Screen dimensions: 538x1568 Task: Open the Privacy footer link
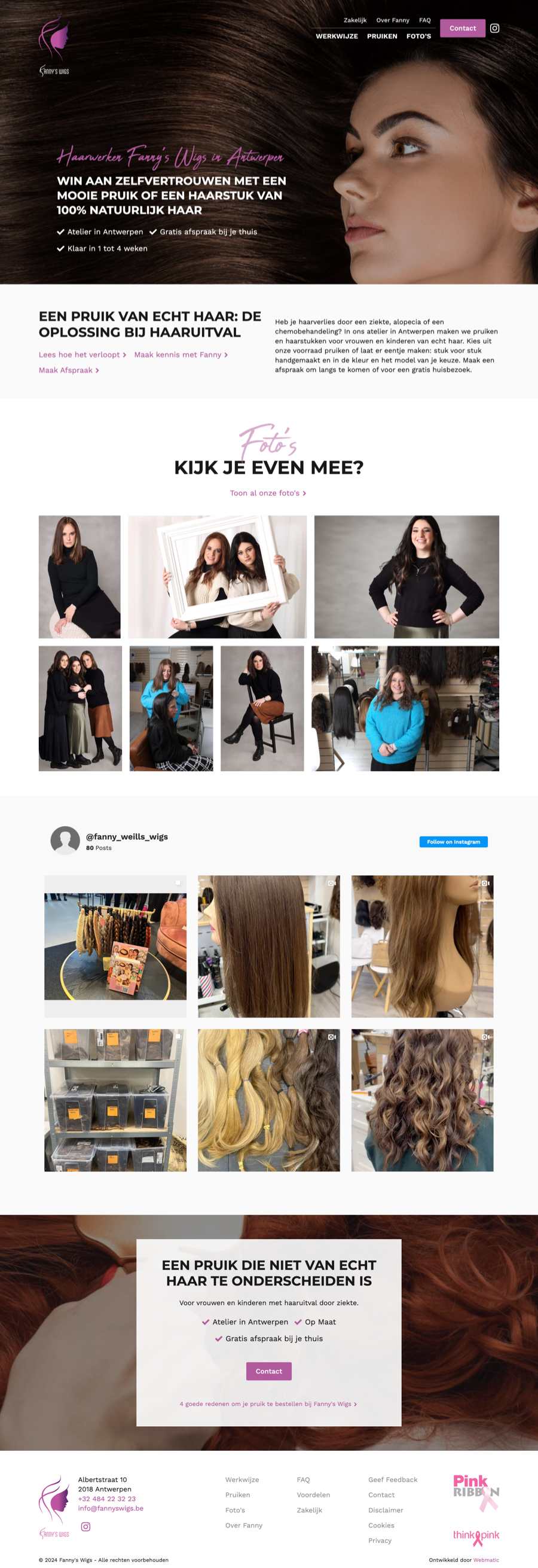tap(380, 1540)
